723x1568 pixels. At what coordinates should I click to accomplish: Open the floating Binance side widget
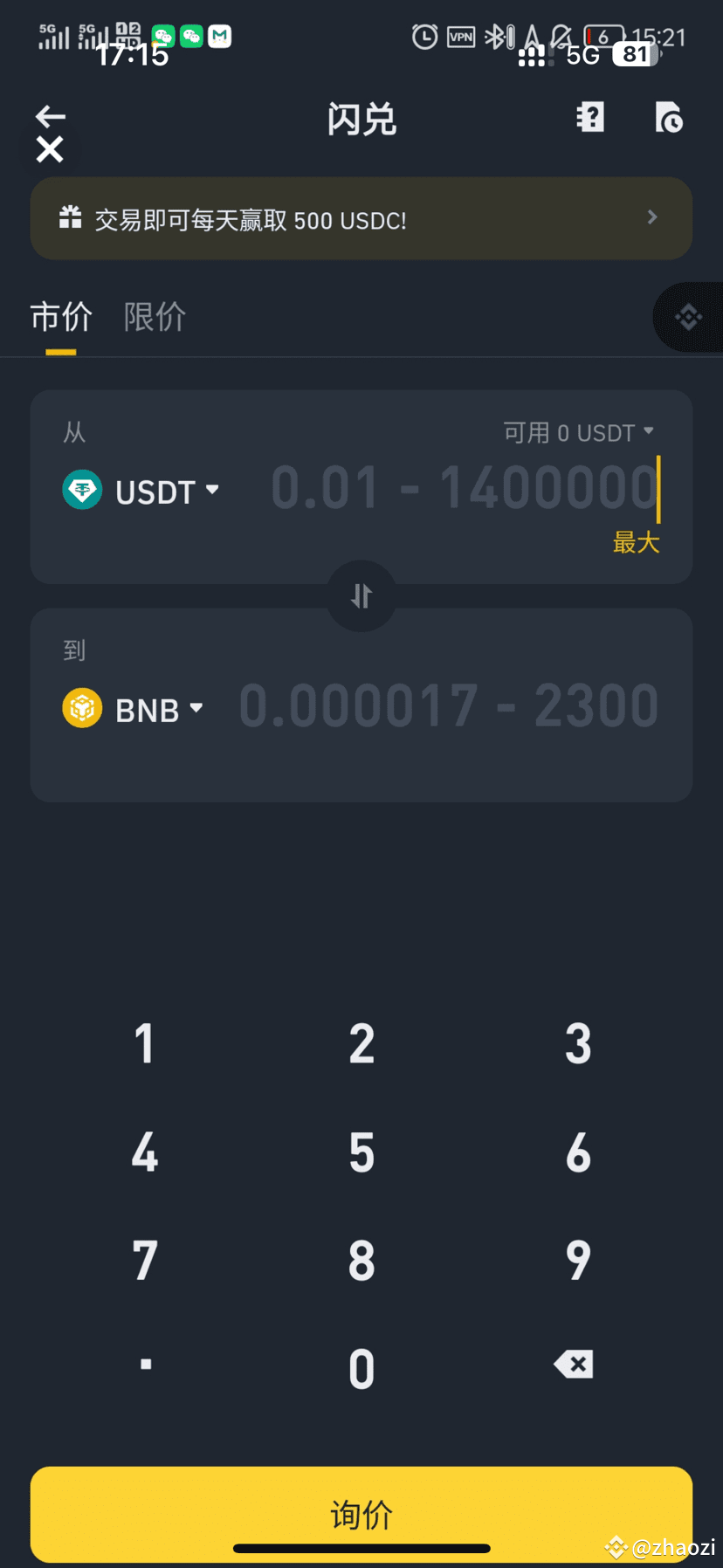click(689, 317)
